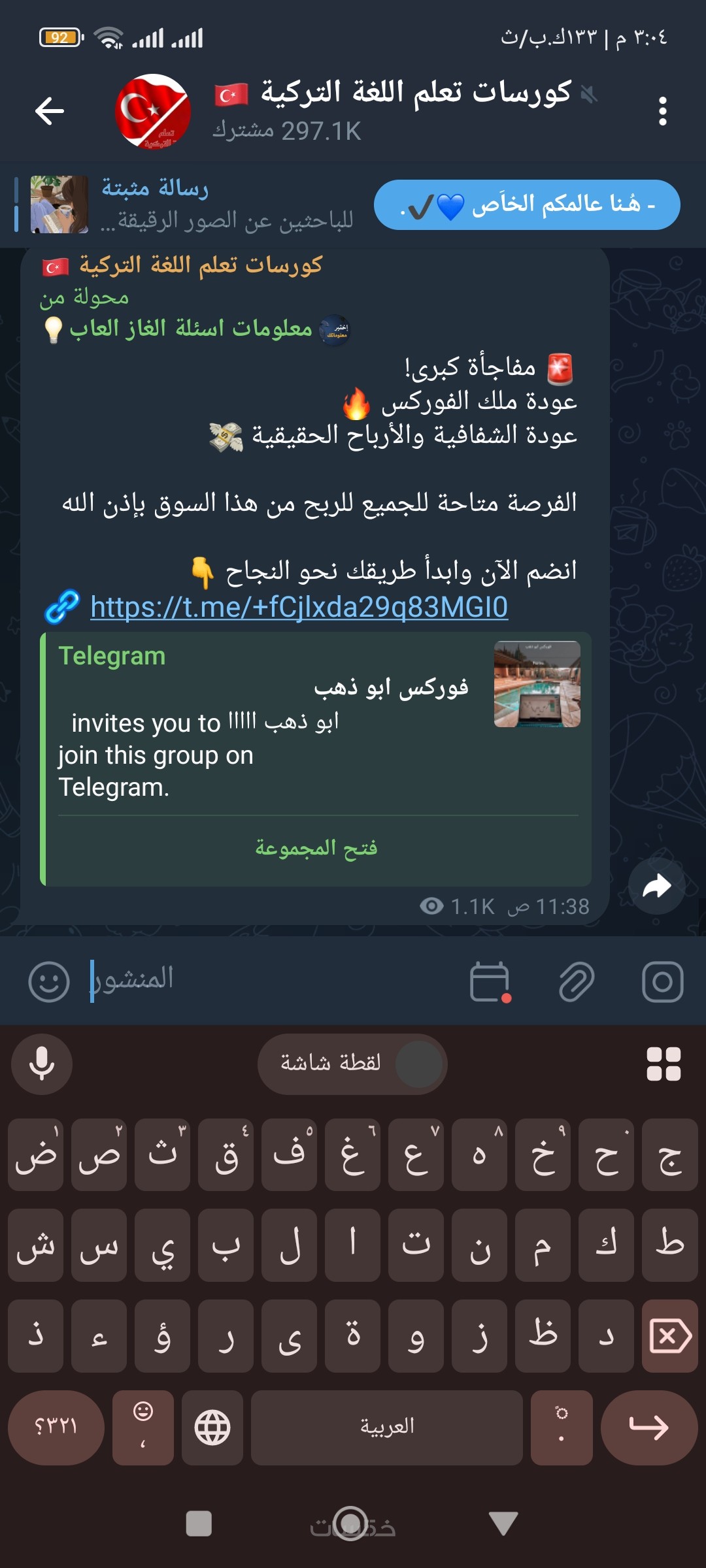Image resolution: width=706 pixels, height=1568 pixels.
Task: Forward this post with the share arrow
Action: tap(656, 886)
